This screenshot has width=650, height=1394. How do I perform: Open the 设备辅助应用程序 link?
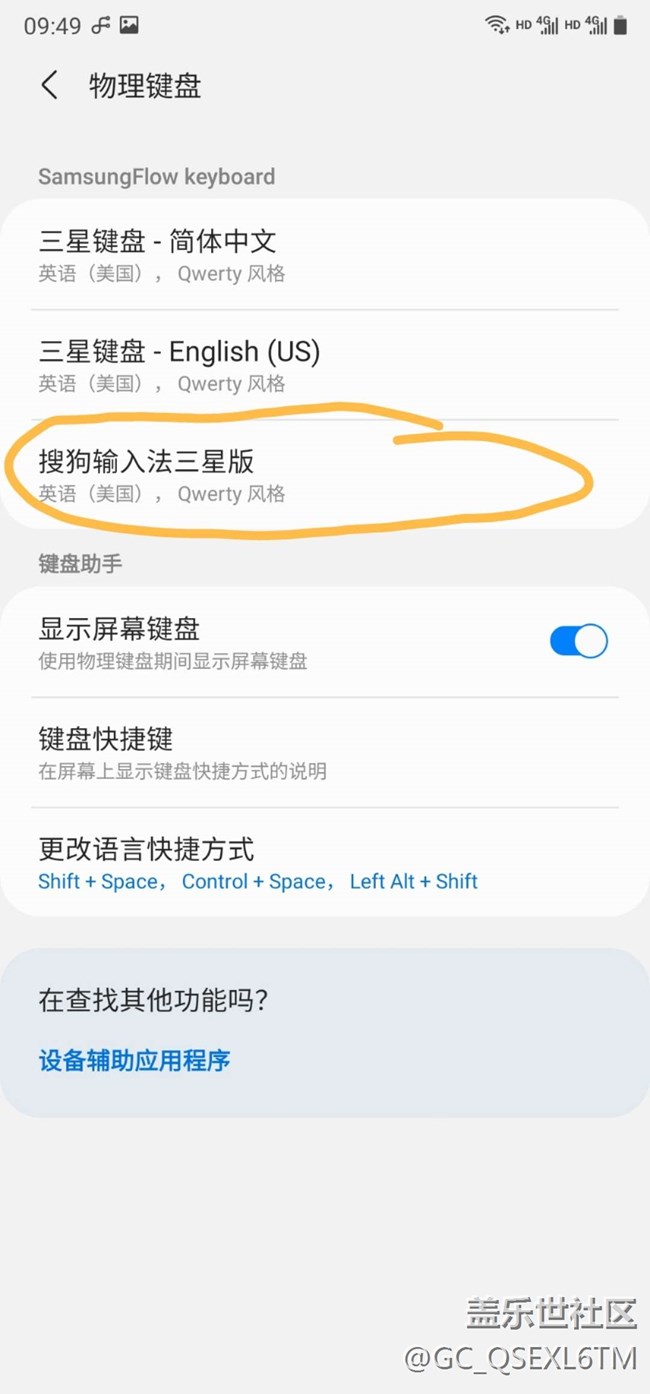click(134, 1060)
